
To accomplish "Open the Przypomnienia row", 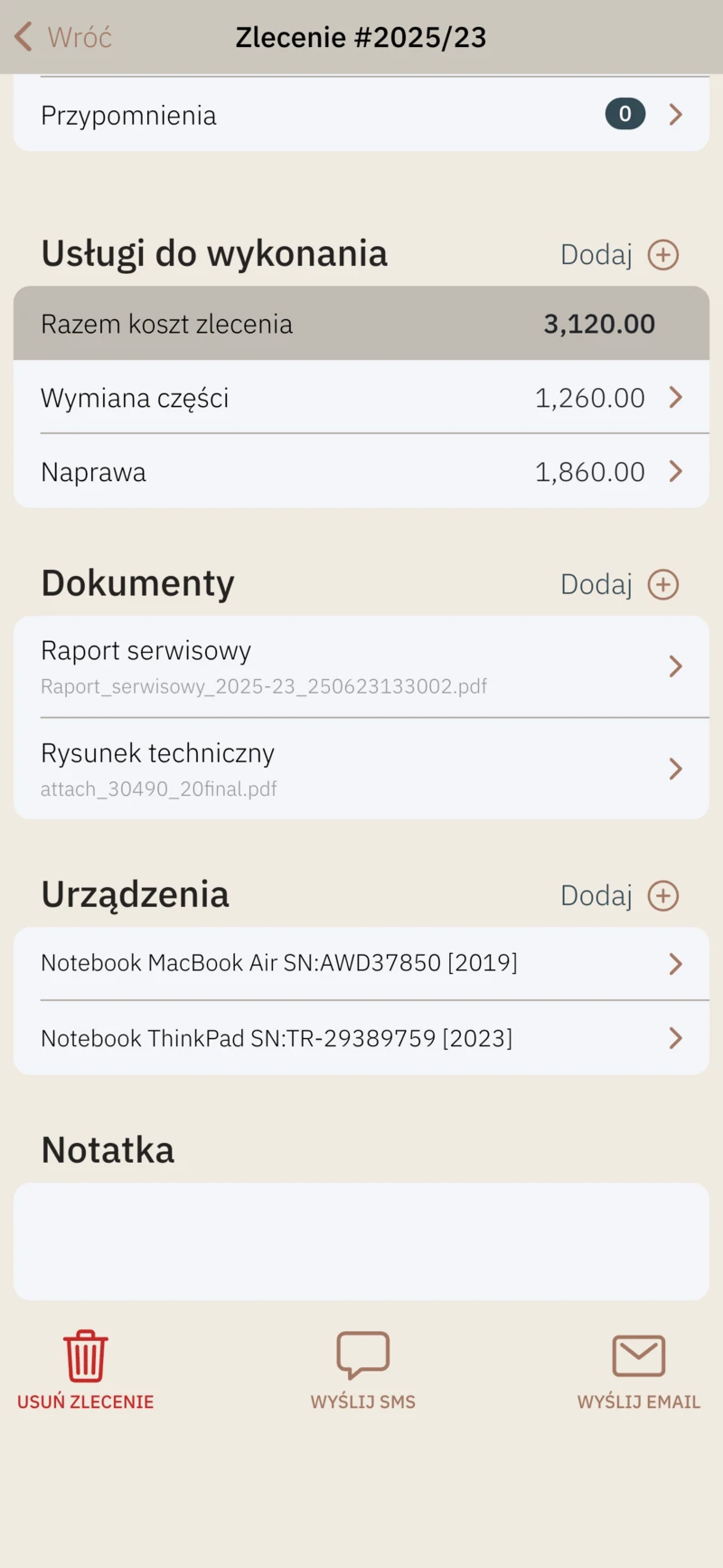I will [x=361, y=115].
